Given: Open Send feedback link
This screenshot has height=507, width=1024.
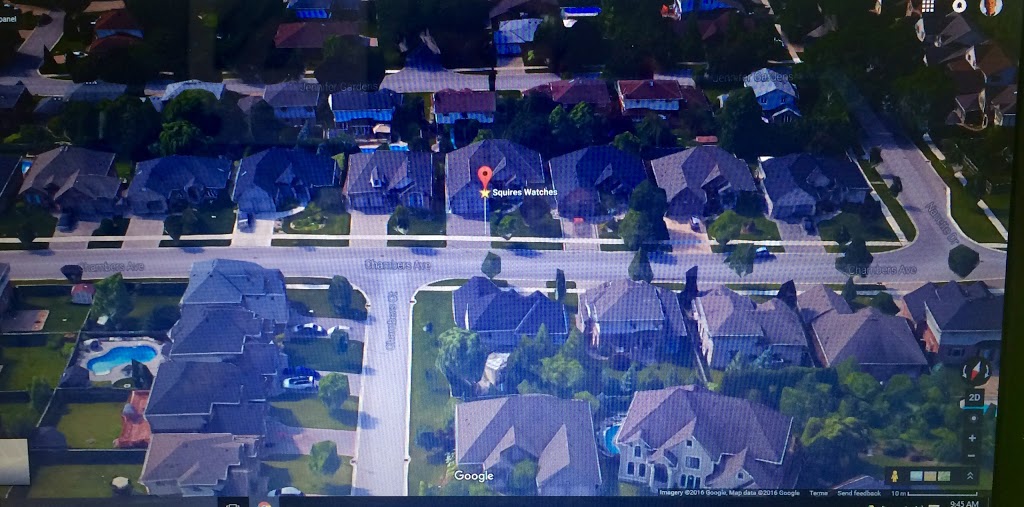Looking at the screenshot, I should click(859, 493).
